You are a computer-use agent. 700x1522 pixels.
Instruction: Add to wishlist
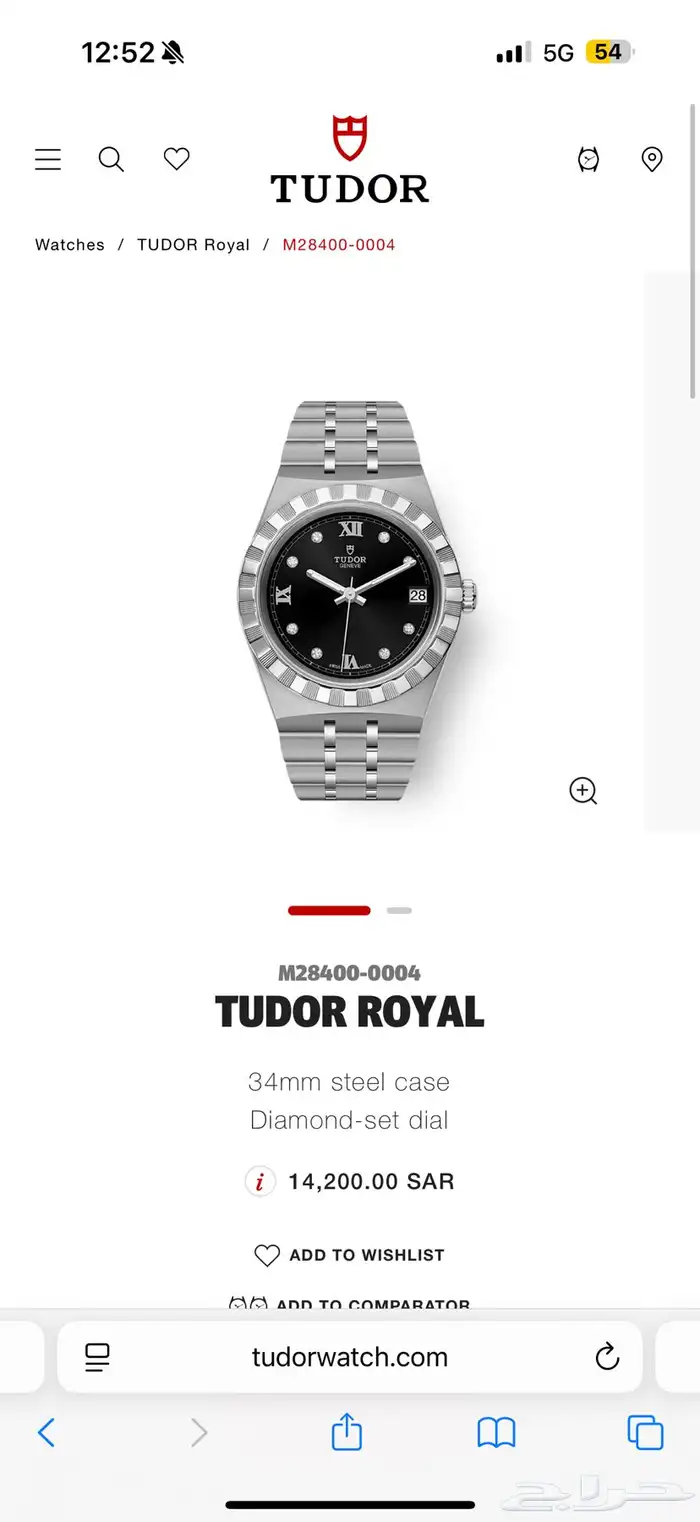349,1255
